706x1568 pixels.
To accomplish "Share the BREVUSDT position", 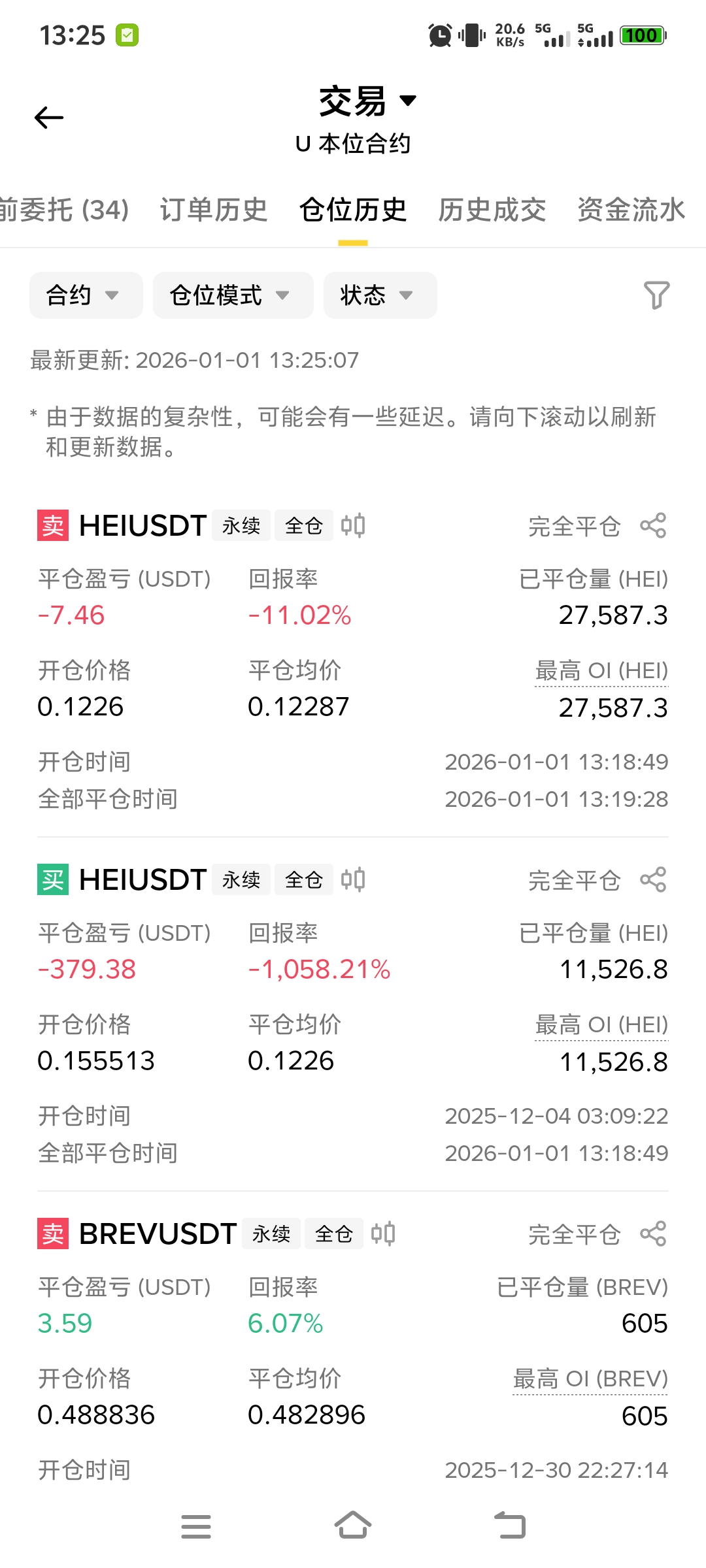I will coord(653,1233).
